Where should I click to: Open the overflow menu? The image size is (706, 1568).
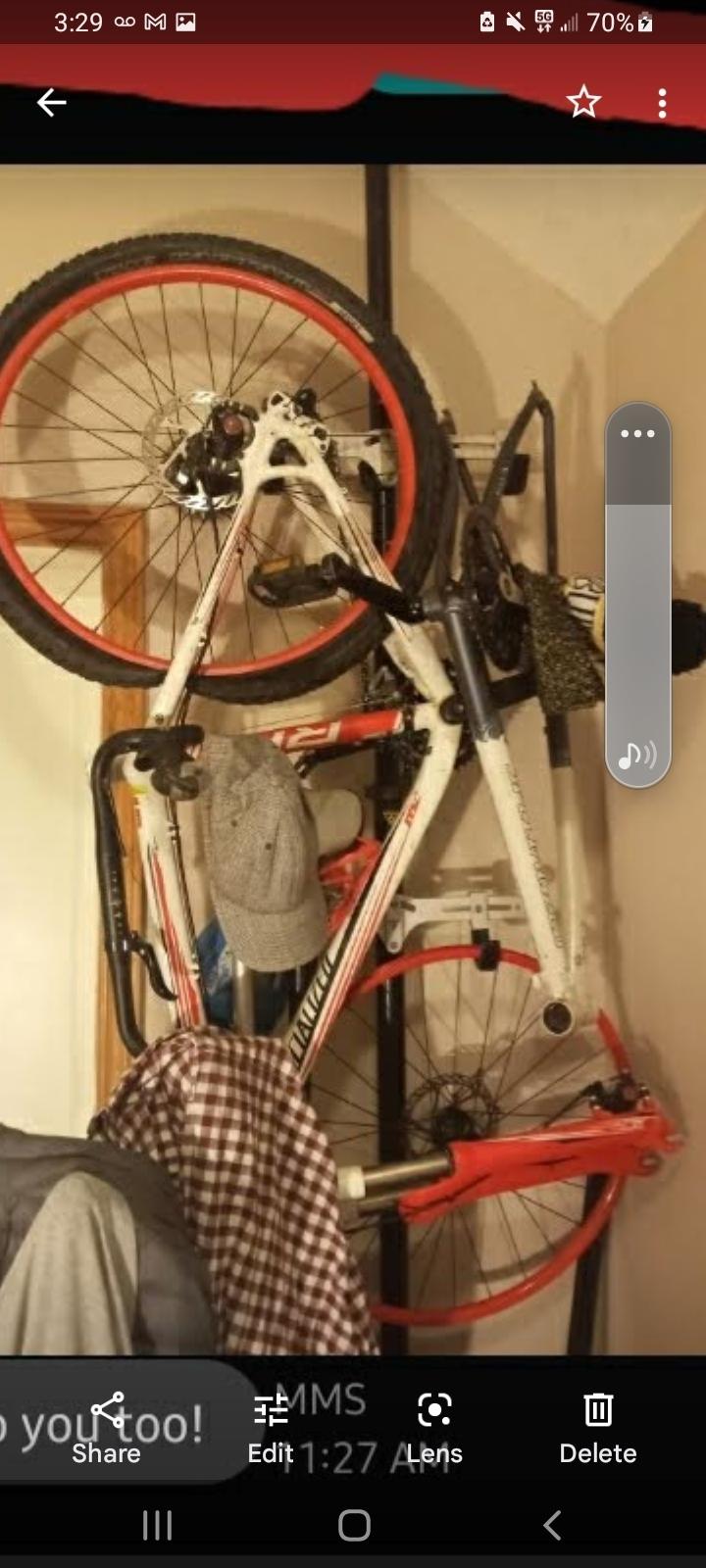tap(663, 103)
